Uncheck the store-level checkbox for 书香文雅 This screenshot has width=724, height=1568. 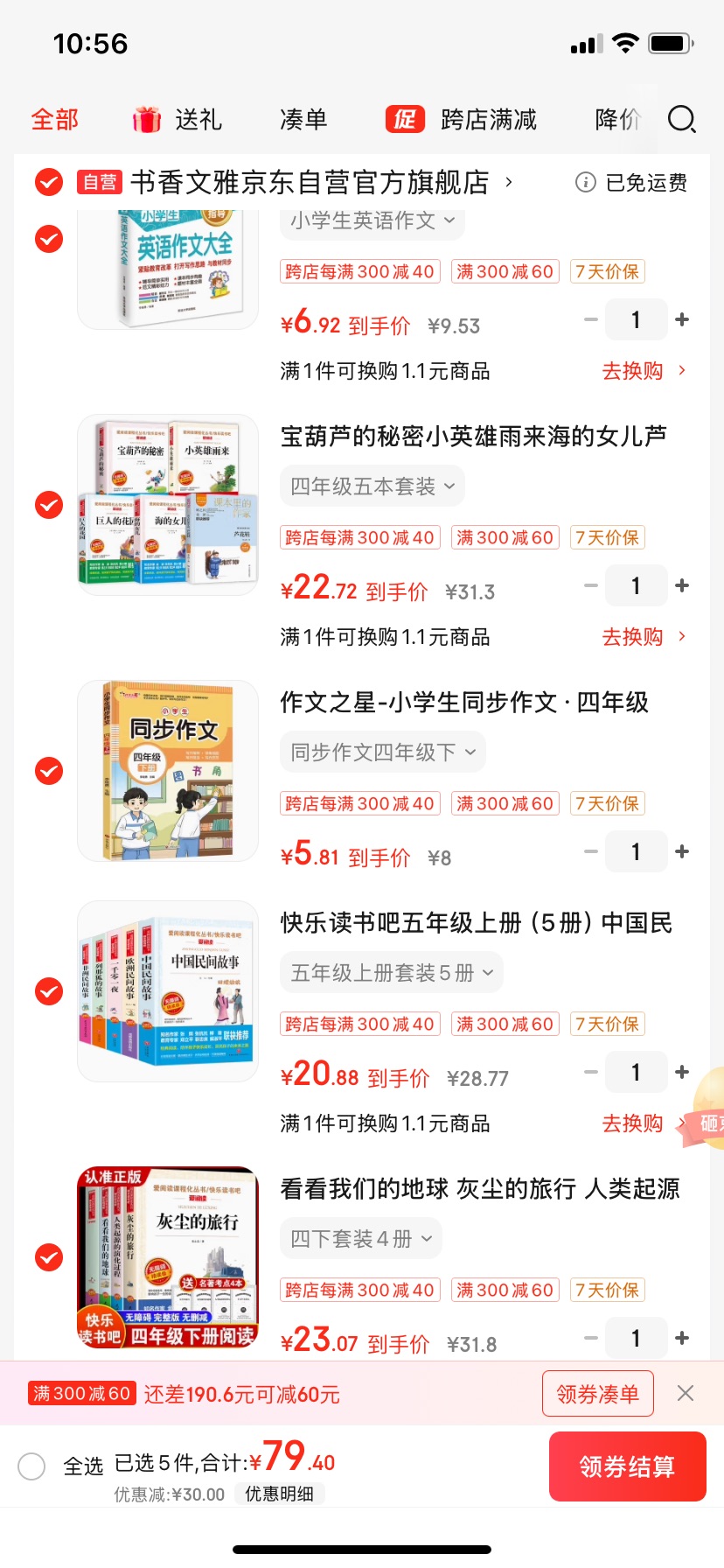[49, 182]
